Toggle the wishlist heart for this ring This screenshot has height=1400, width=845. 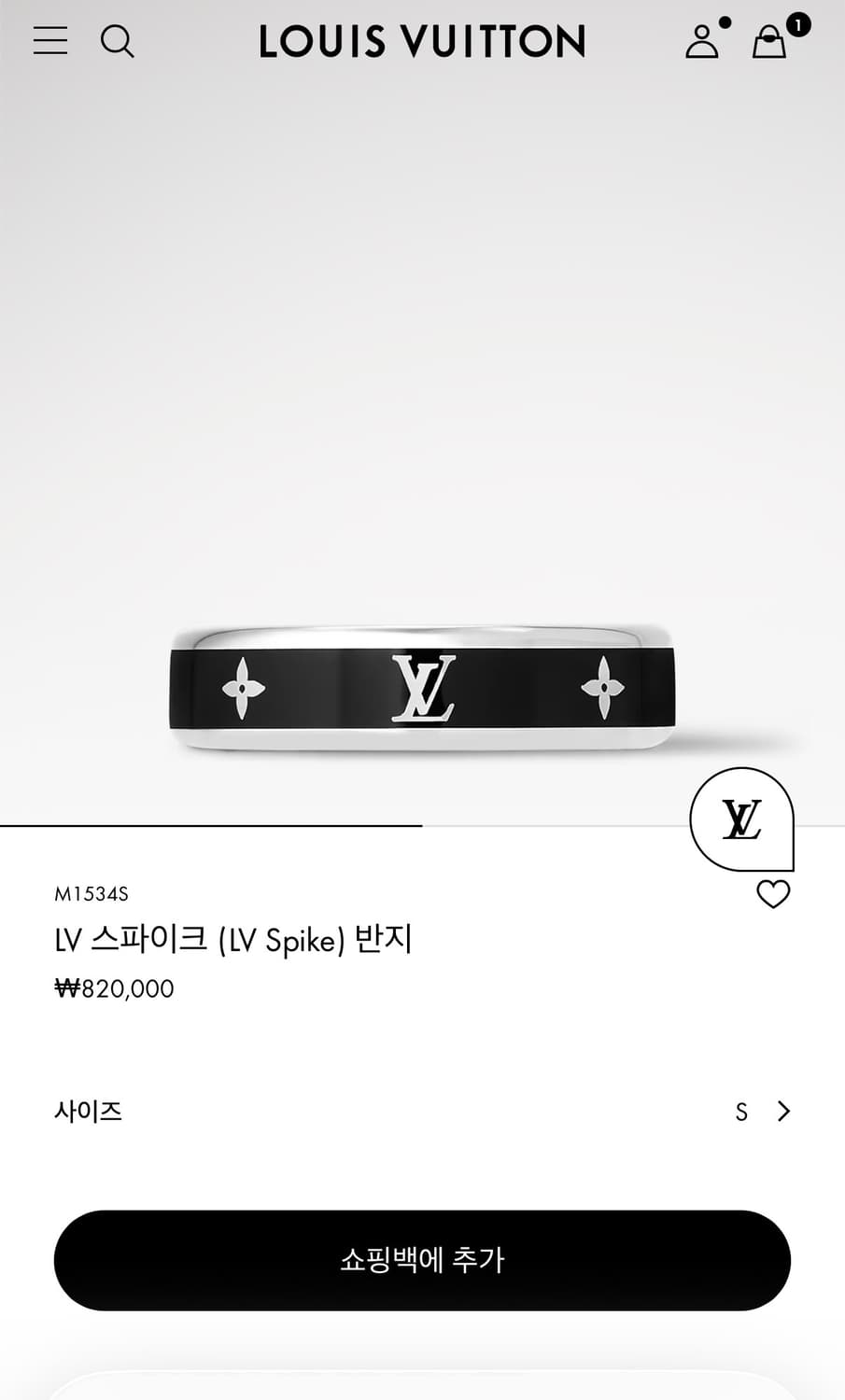(x=774, y=894)
